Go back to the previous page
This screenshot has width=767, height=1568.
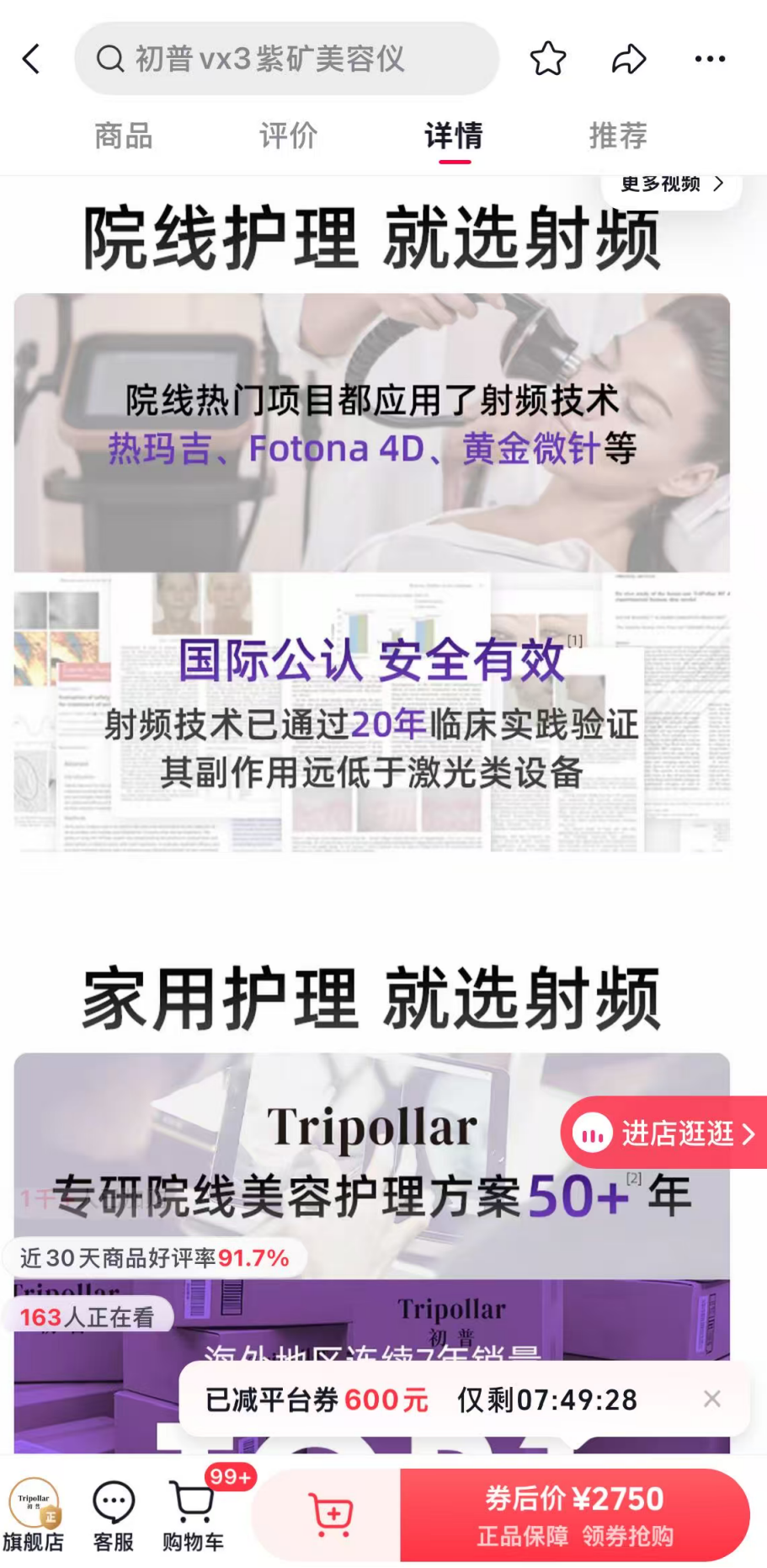point(32,59)
